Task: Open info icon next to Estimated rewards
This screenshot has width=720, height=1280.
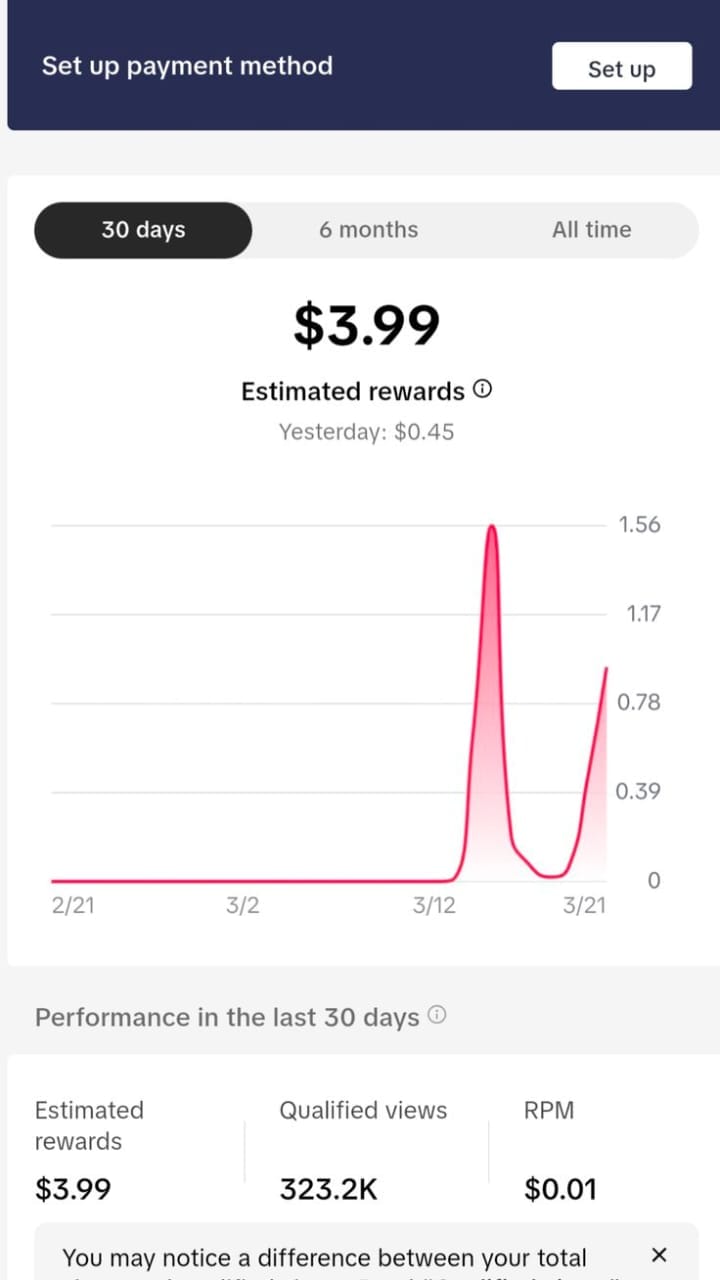Action: tap(482, 390)
